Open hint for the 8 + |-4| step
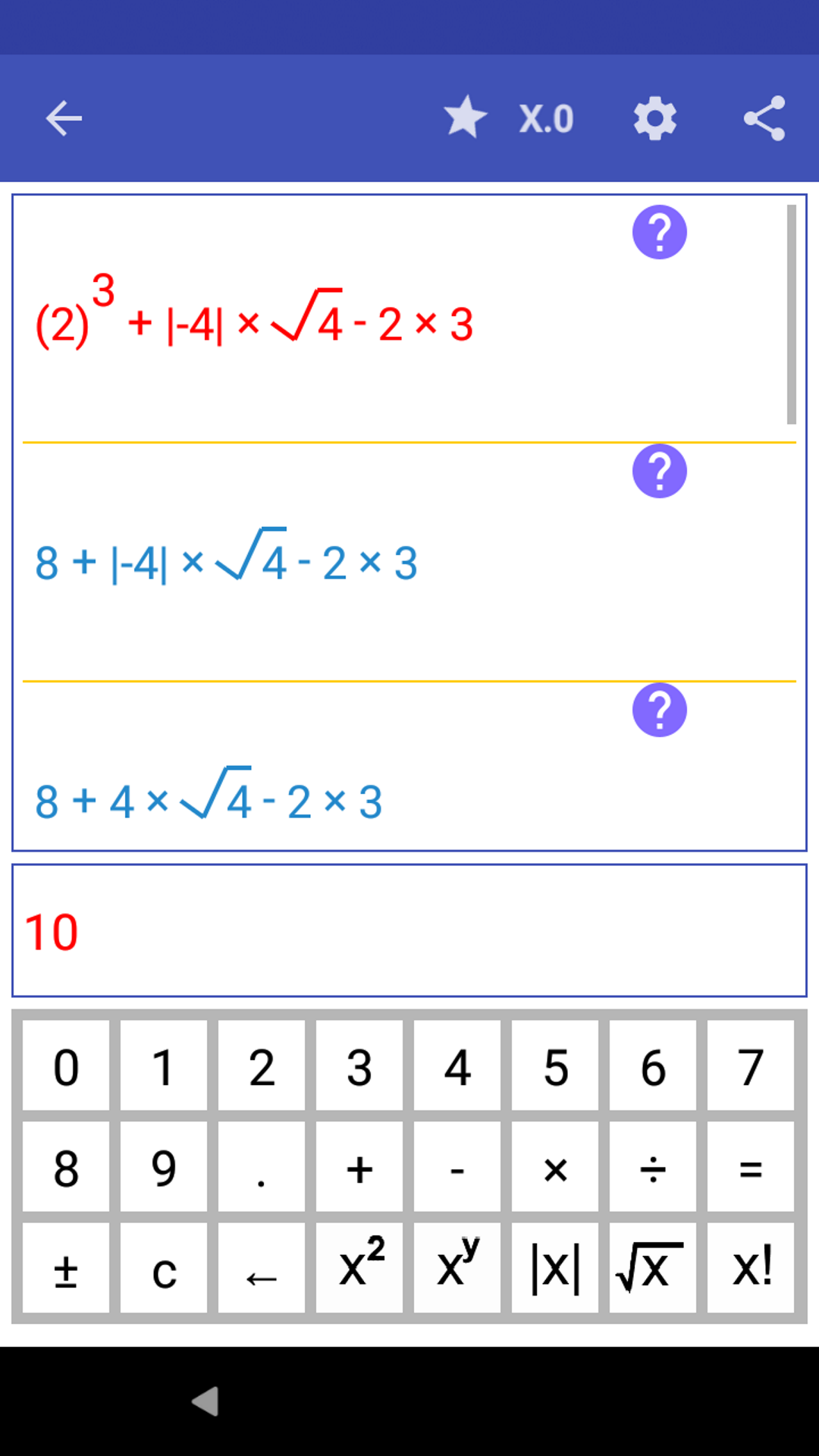The height and width of the screenshot is (1456, 819). point(659,471)
